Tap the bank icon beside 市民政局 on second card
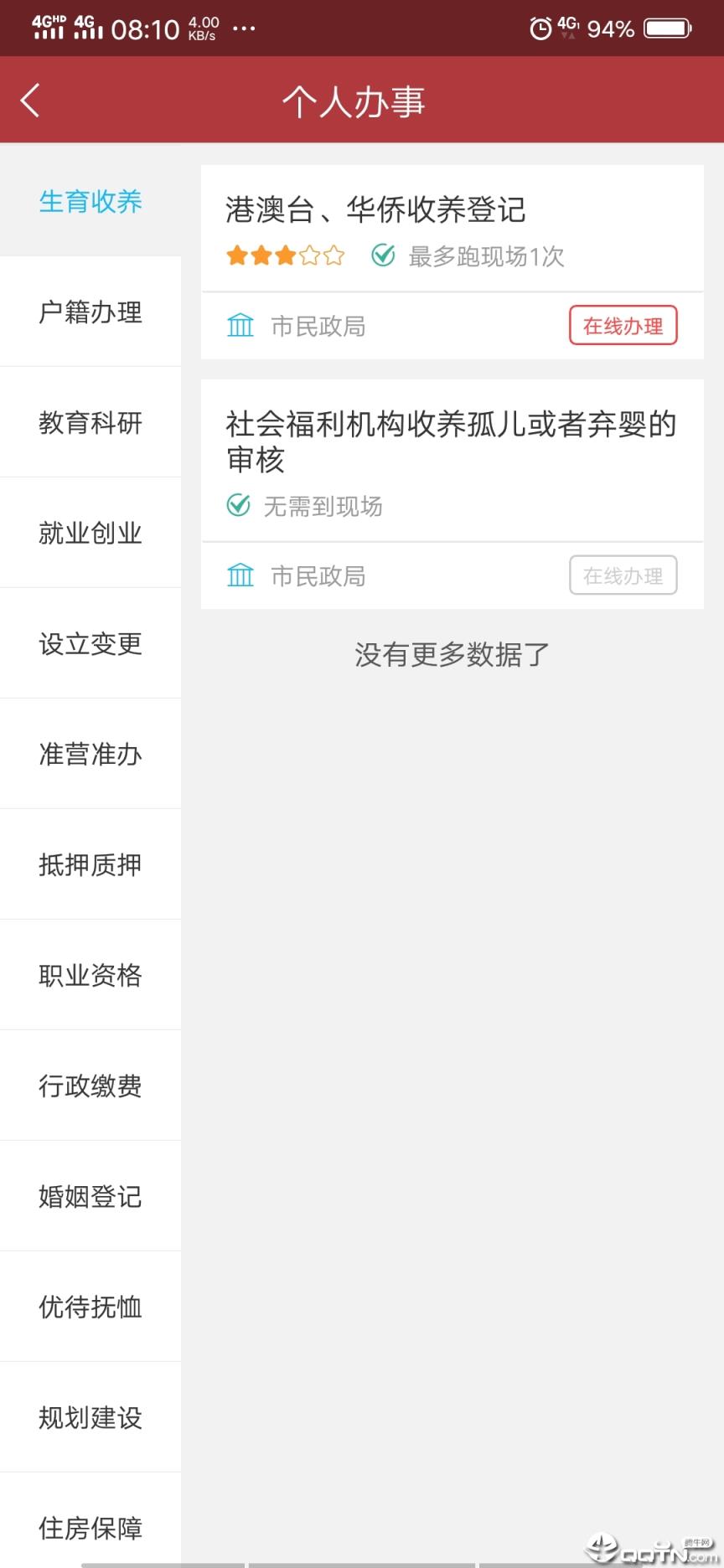 point(240,575)
